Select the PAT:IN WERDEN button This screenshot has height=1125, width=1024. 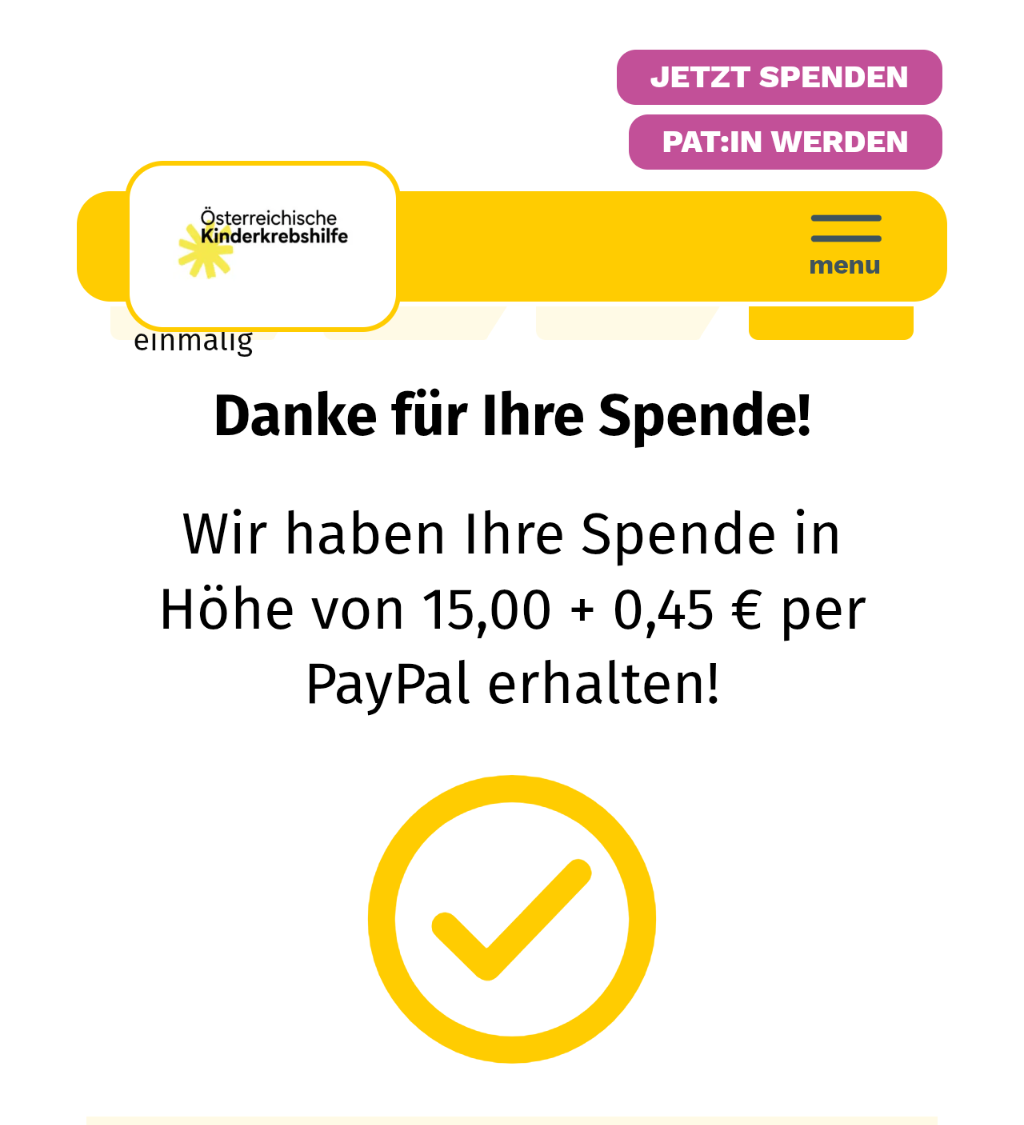point(785,142)
